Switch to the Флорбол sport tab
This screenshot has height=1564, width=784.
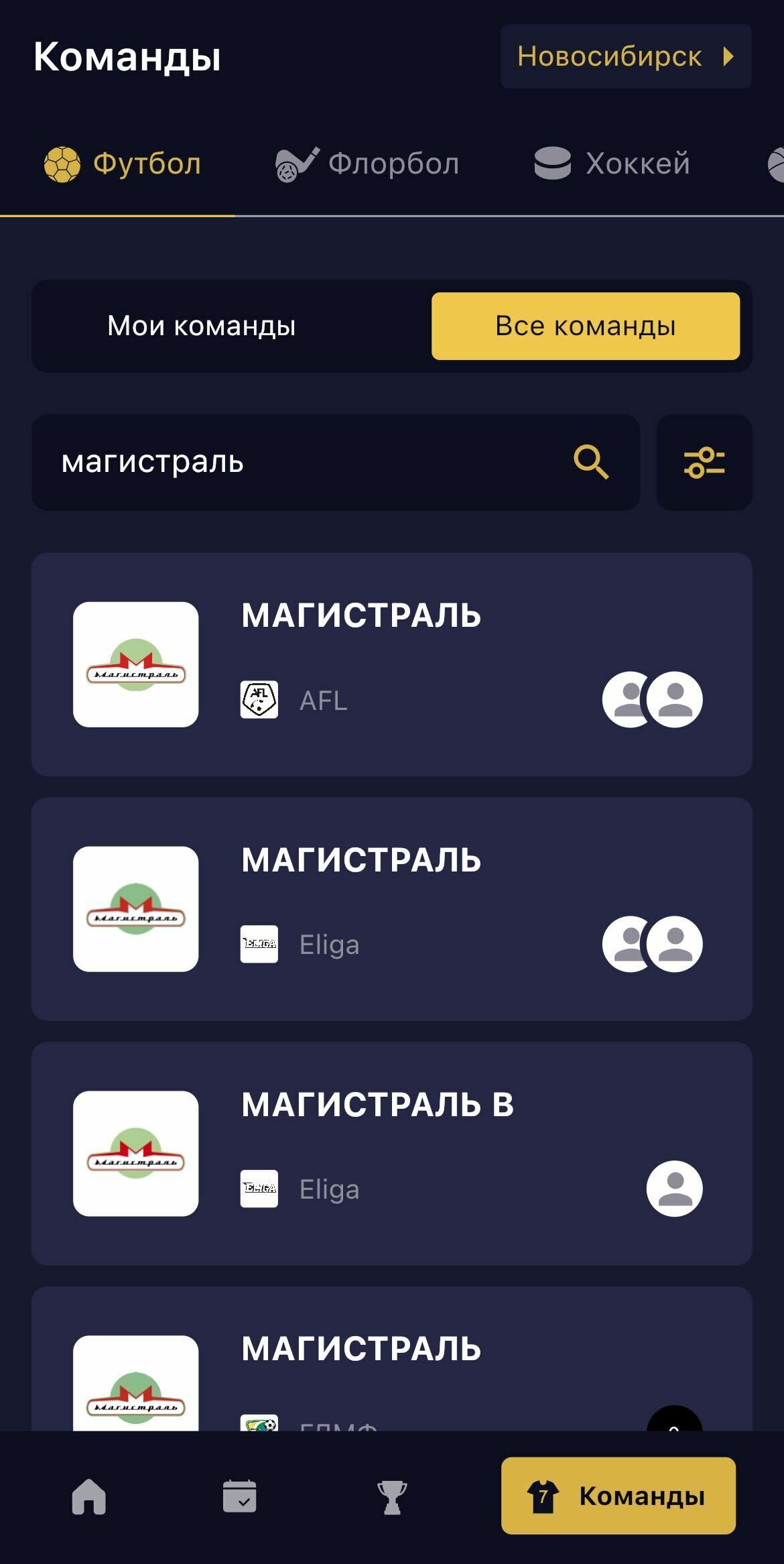368,164
